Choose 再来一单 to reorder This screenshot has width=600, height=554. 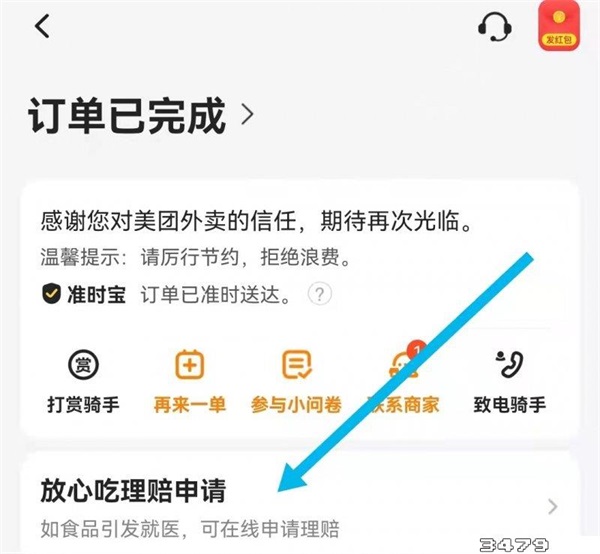(x=189, y=381)
